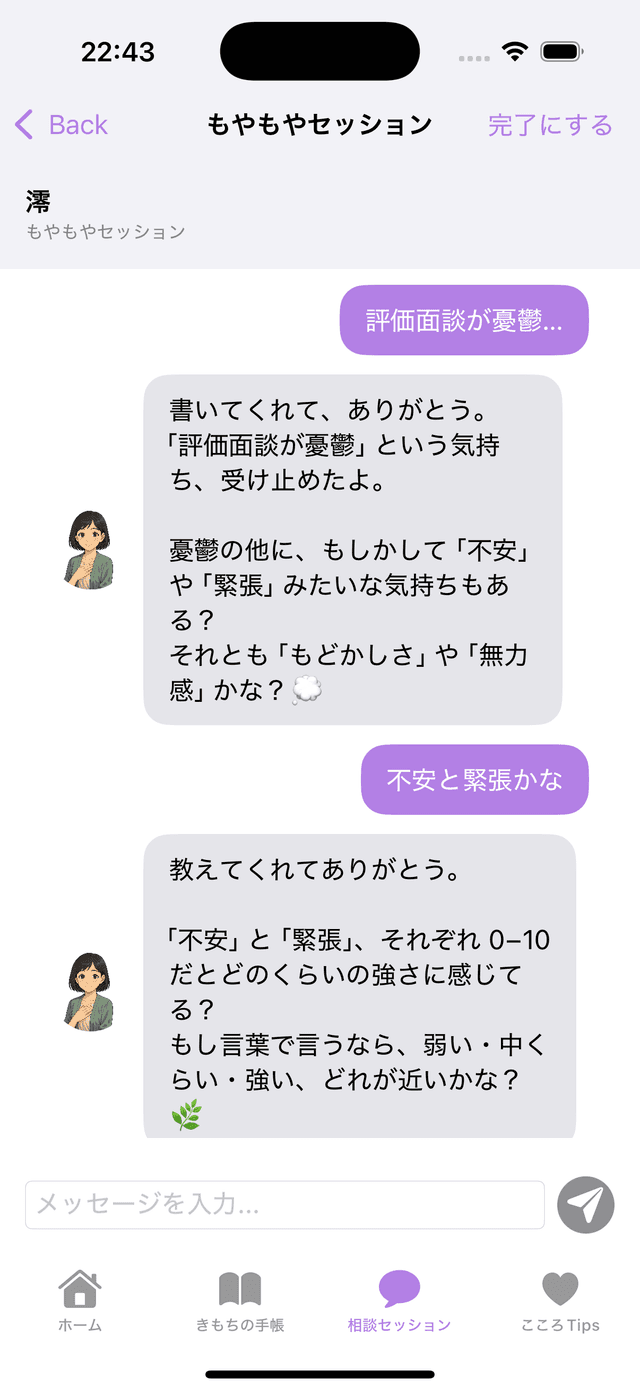The height and width of the screenshot is (1391, 640).
Task: Switch to the ホーム tab
Action: (80, 1300)
